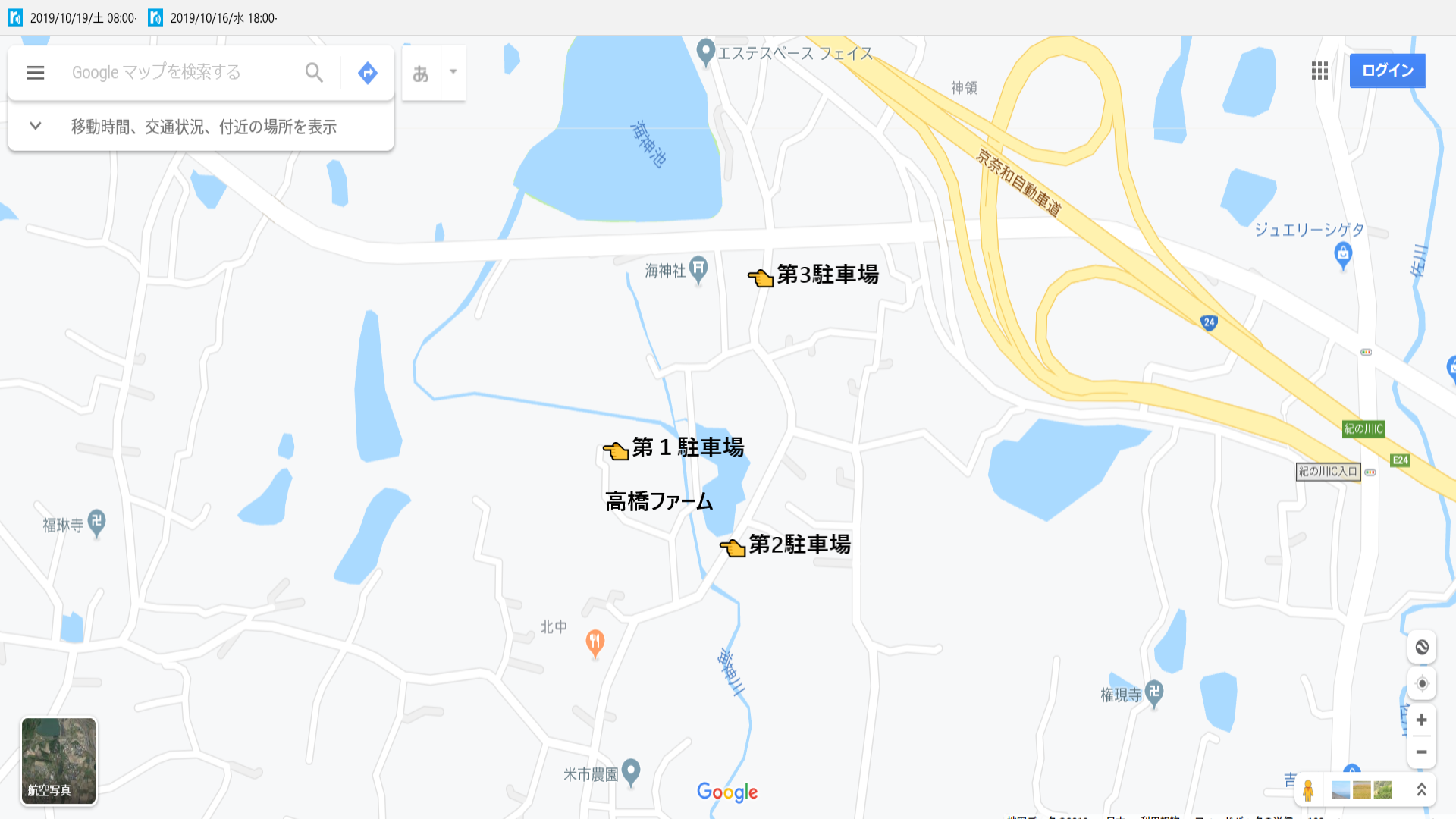Open the 米市農園 place pin
Screen dimensions: 1456x819
631,772
